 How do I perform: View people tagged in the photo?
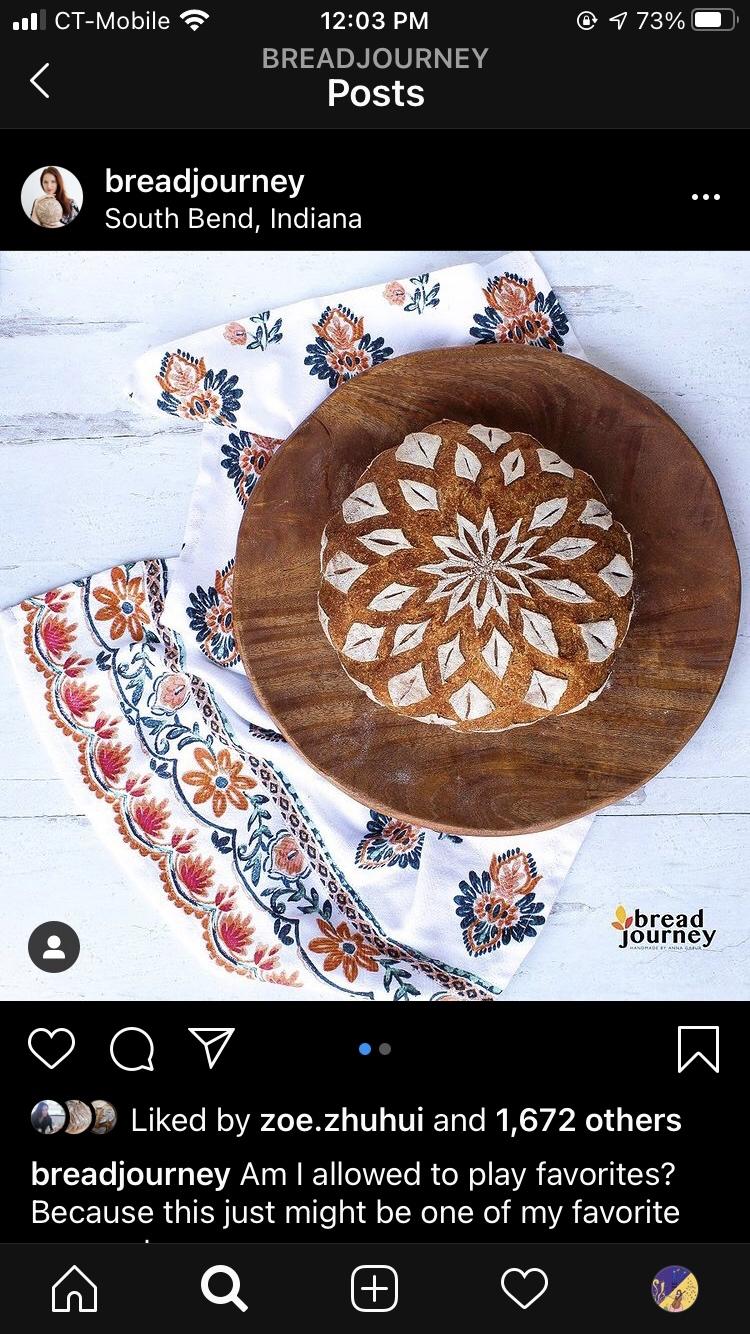[x=54, y=947]
